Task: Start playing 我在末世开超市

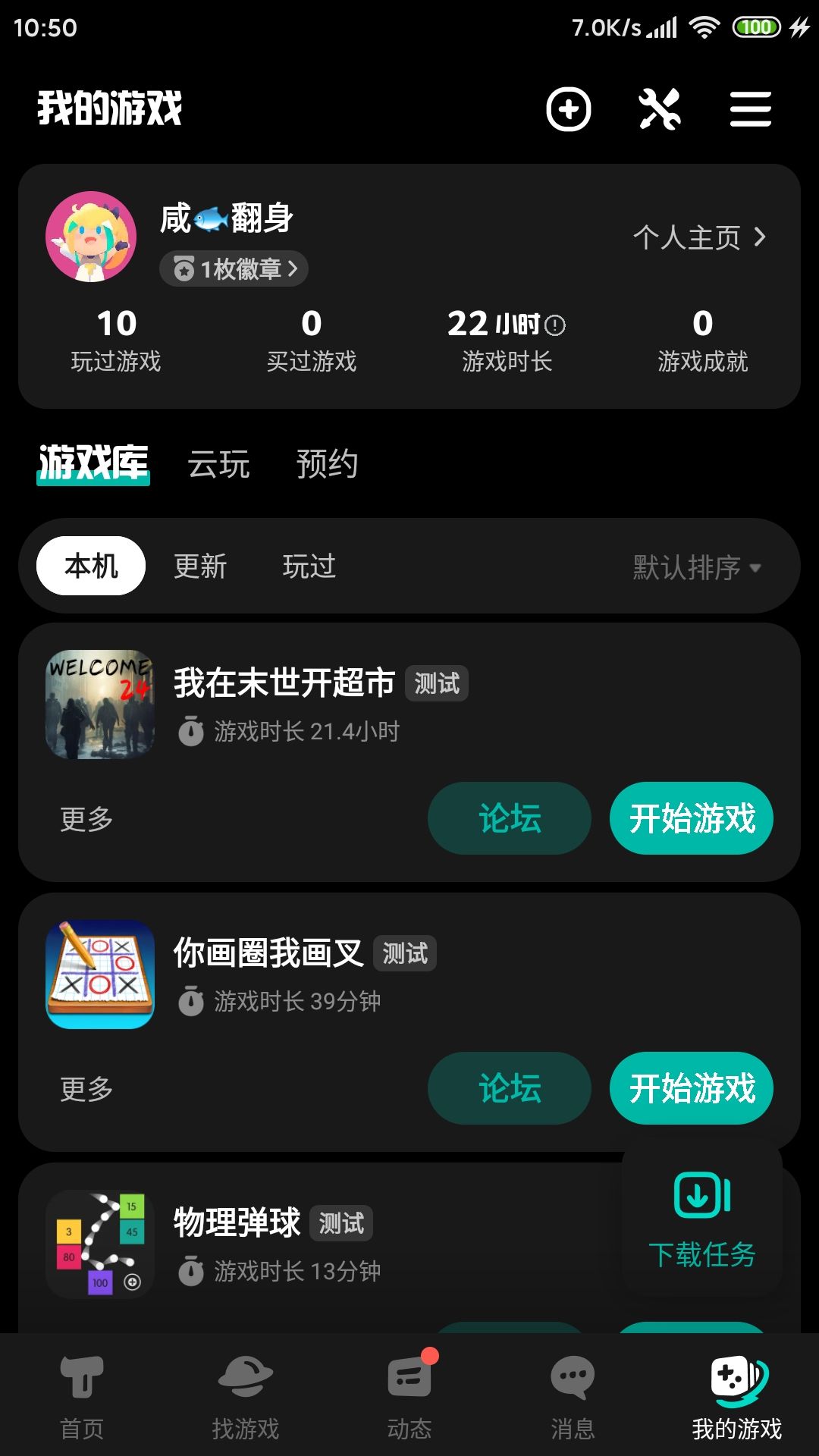Action: tap(691, 818)
